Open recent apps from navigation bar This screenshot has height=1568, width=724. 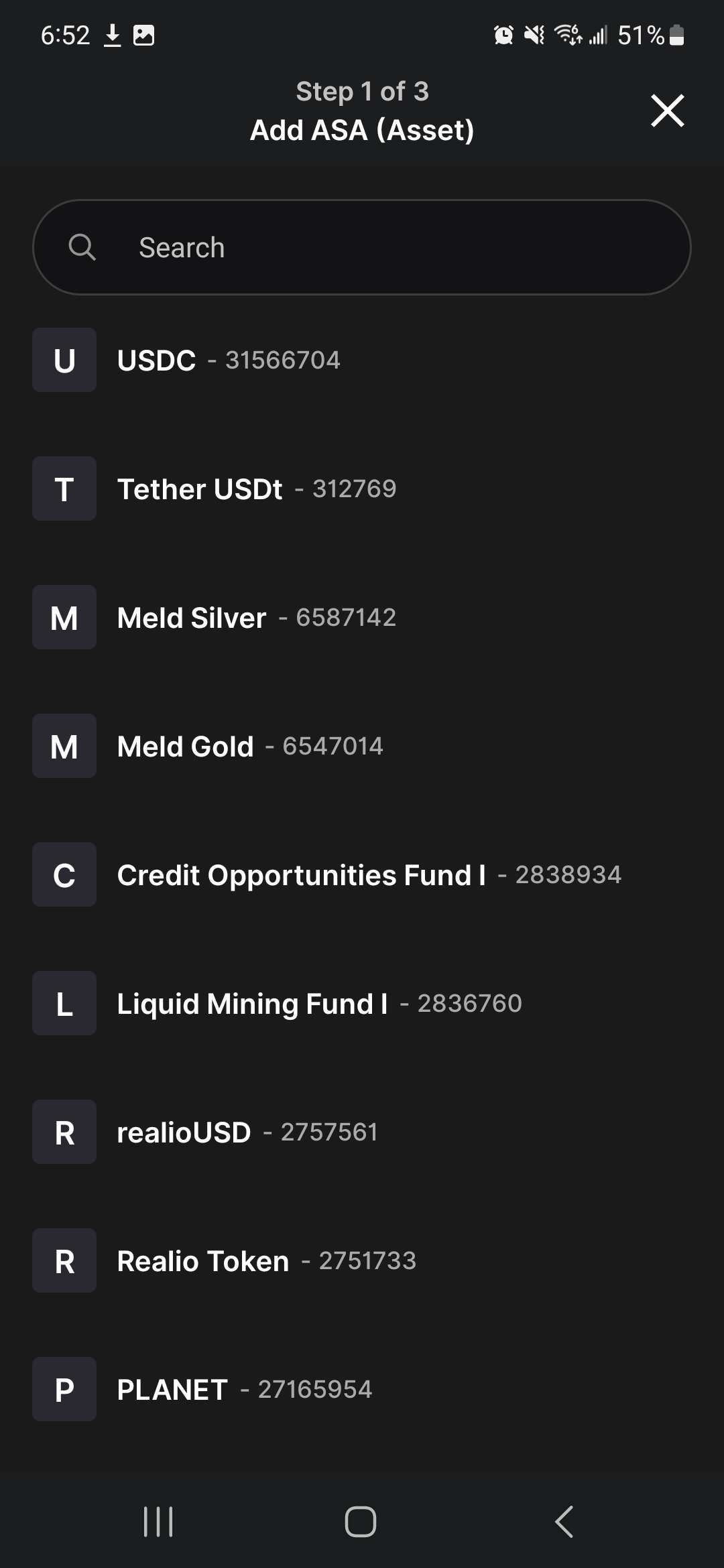coord(158,1522)
